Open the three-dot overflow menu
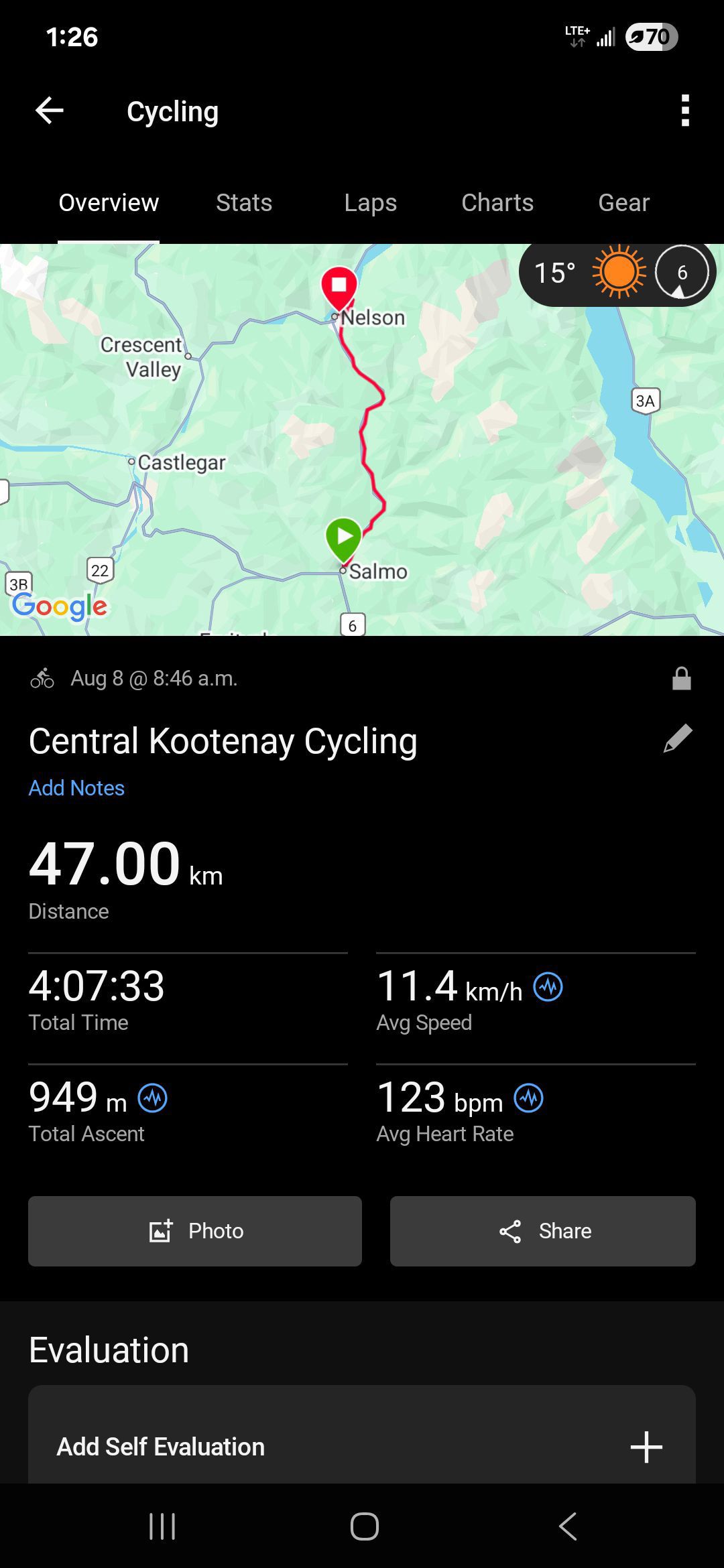The image size is (724, 1568). point(684,111)
